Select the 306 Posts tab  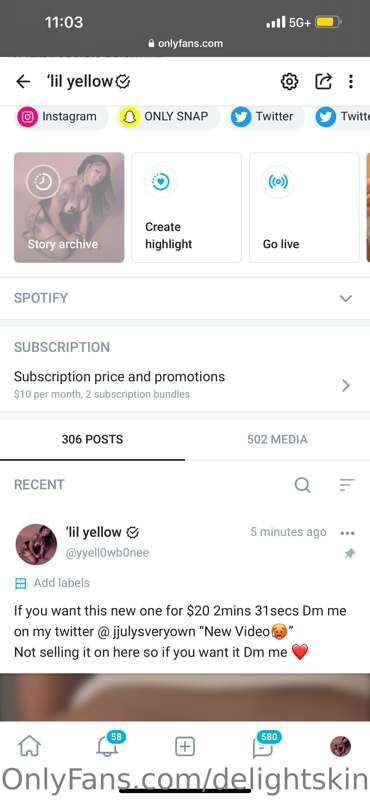92,439
